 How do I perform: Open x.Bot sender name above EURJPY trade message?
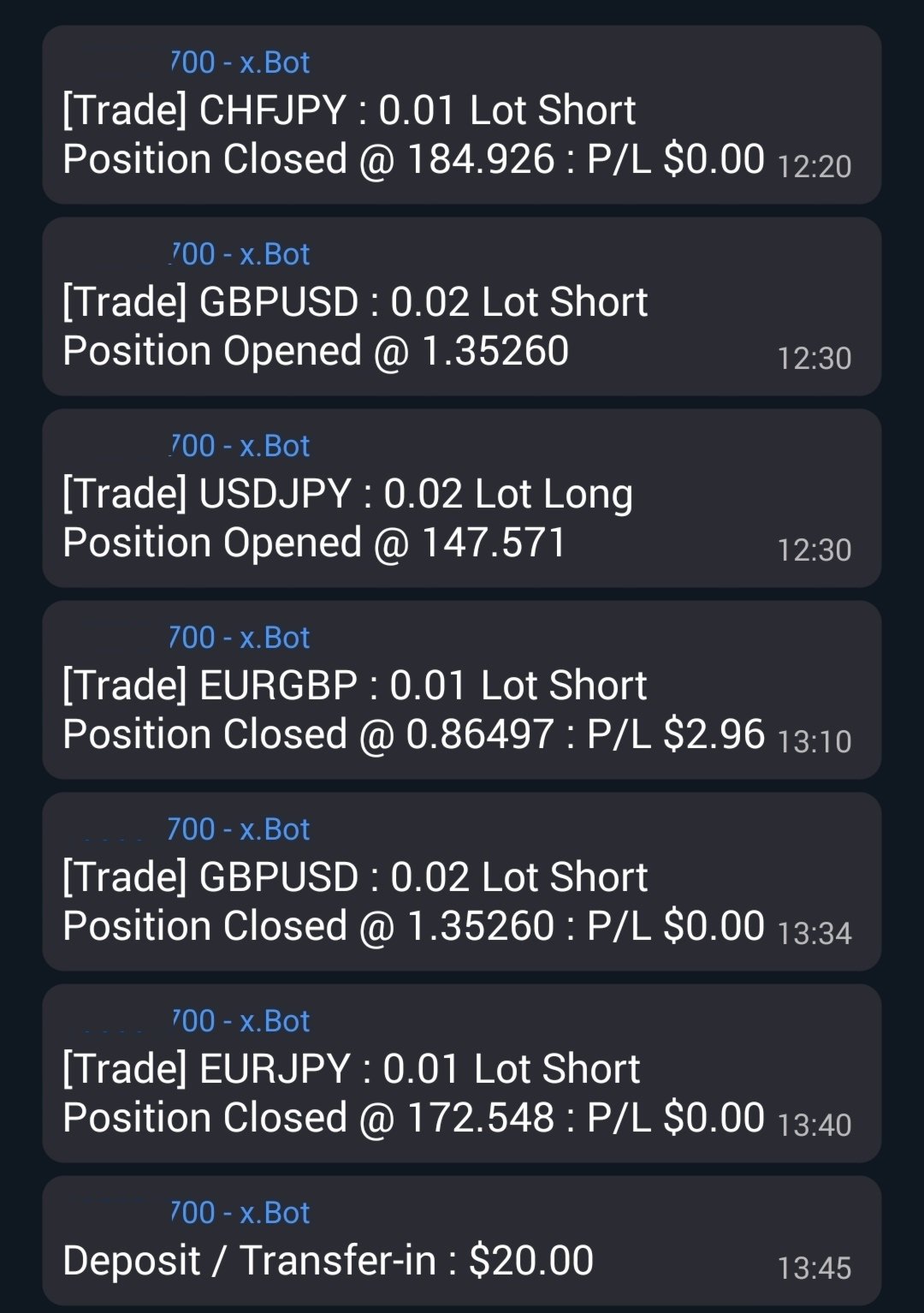tap(240, 1021)
